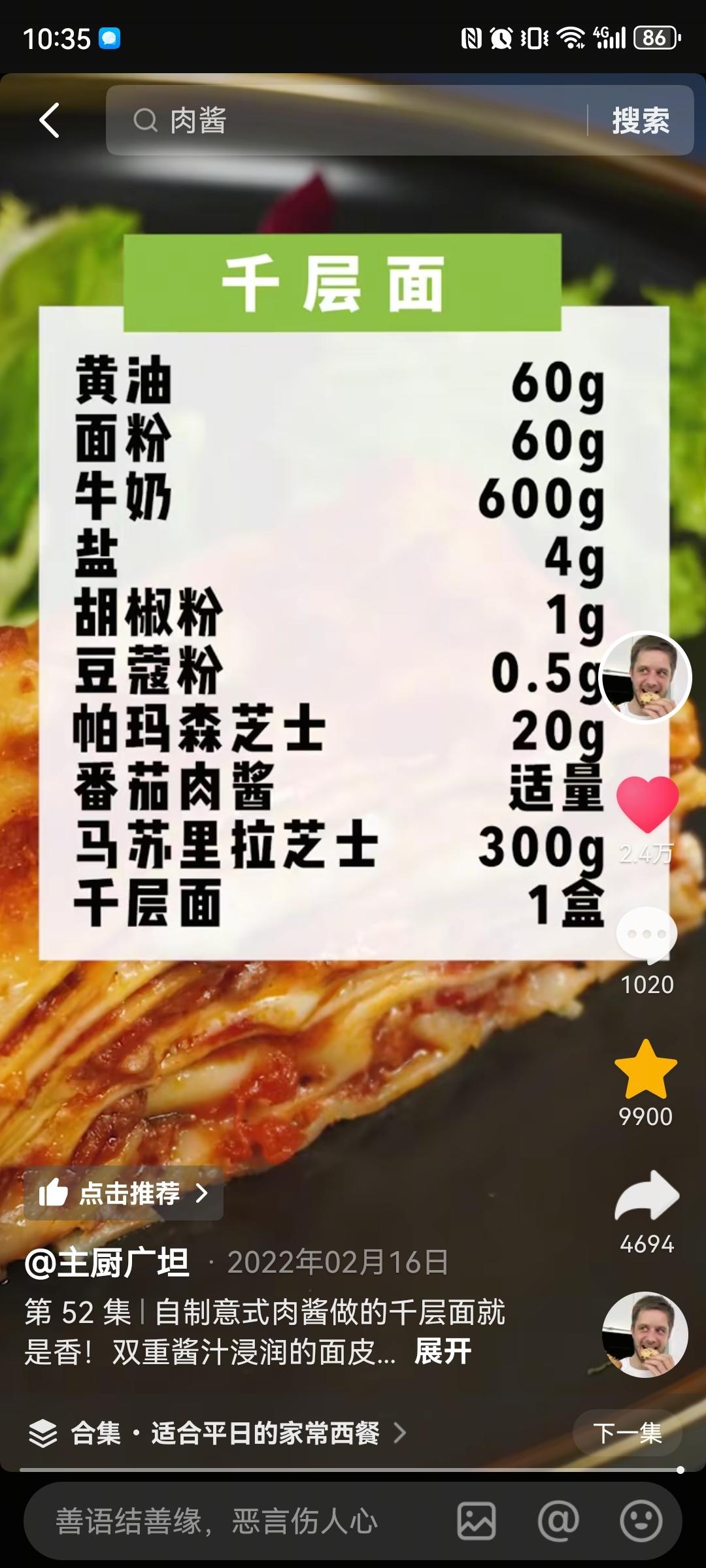Tap the 点击推荐 recommend button
This screenshot has width=706, height=1568.
tap(124, 1194)
